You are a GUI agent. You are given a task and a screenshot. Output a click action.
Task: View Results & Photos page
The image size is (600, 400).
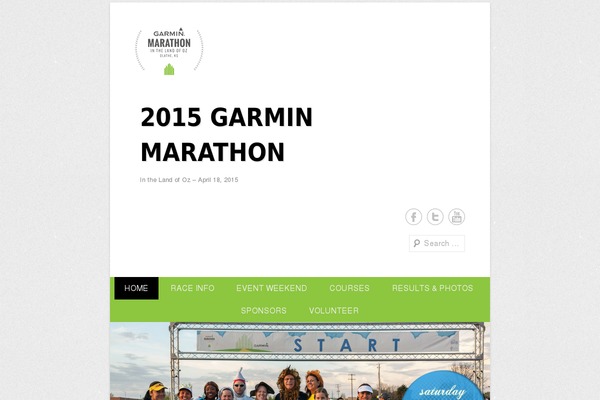tap(432, 288)
